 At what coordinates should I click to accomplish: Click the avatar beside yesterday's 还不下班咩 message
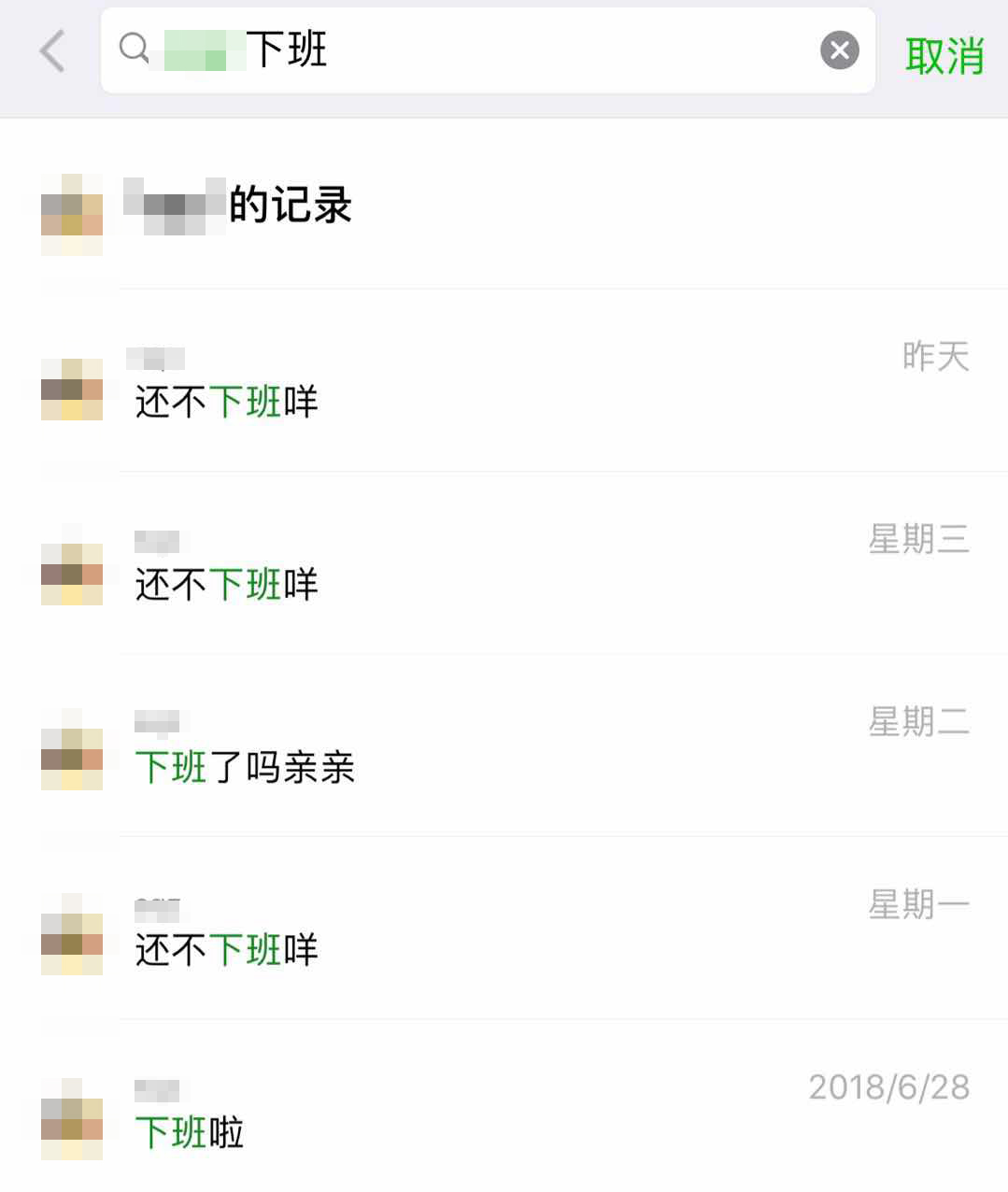(x=71, y=391)
